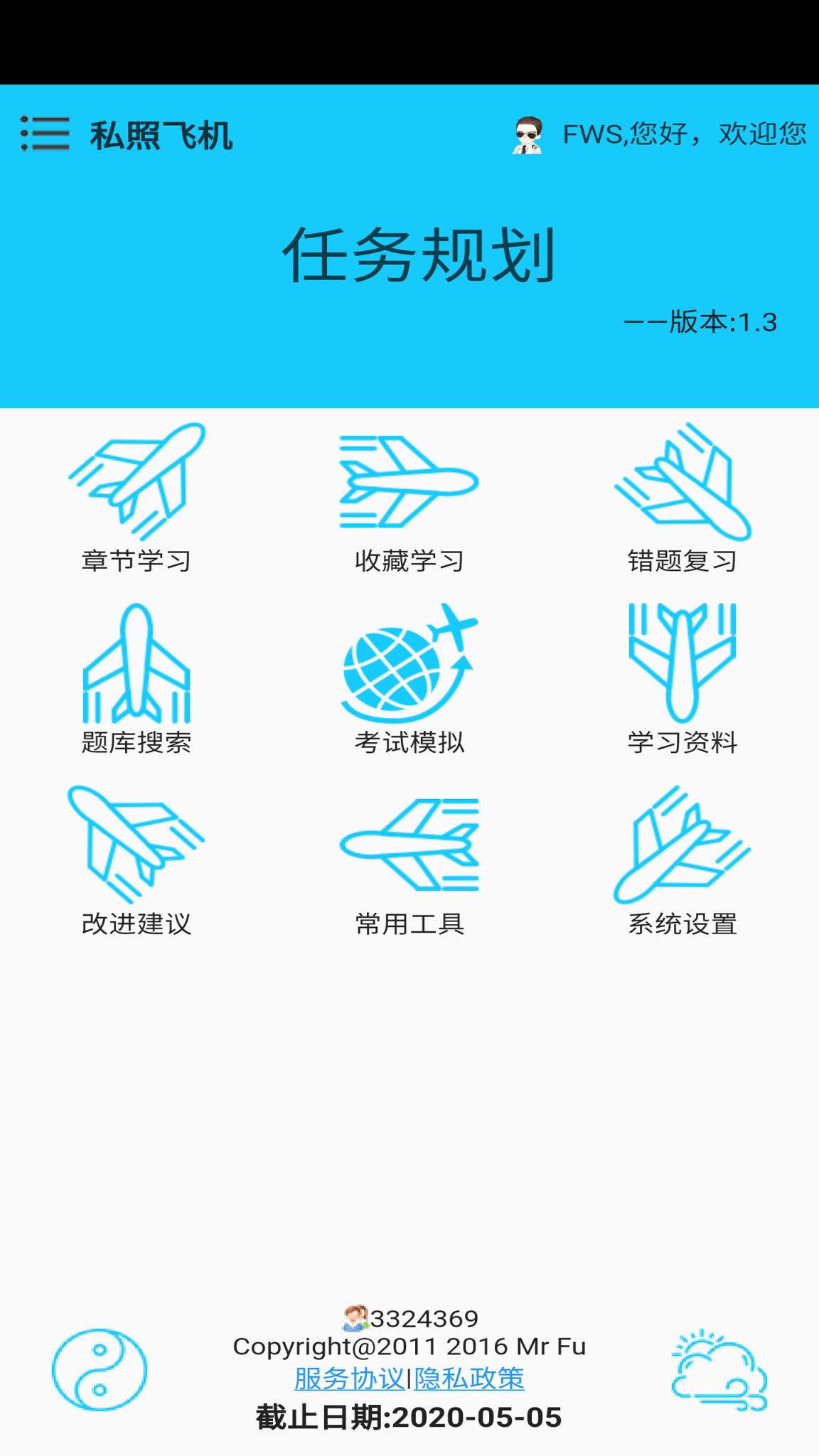
Task: Open the 隐私政策 privacy policy link
Action: [469, 1379]
